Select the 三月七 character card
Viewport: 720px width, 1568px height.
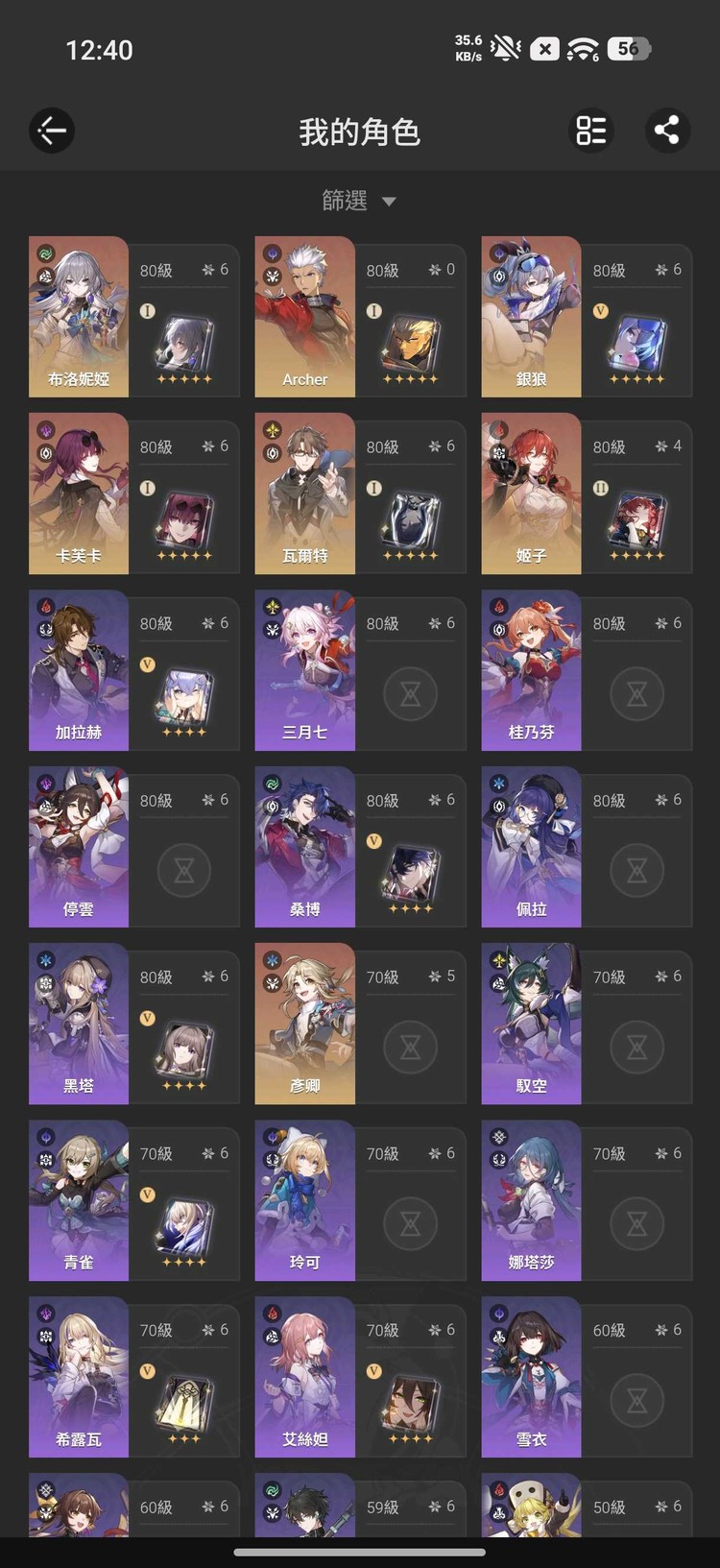pyautogui.click(x=360, y=670)
